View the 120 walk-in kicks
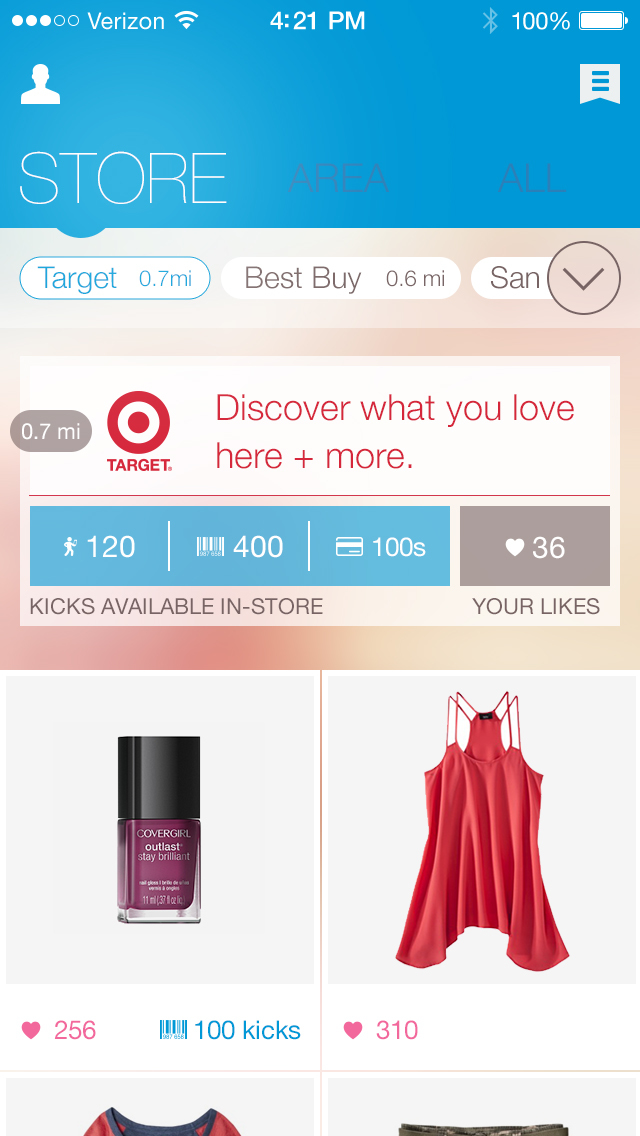Viewport: 640px width, 1136px height. click(99, 546)
